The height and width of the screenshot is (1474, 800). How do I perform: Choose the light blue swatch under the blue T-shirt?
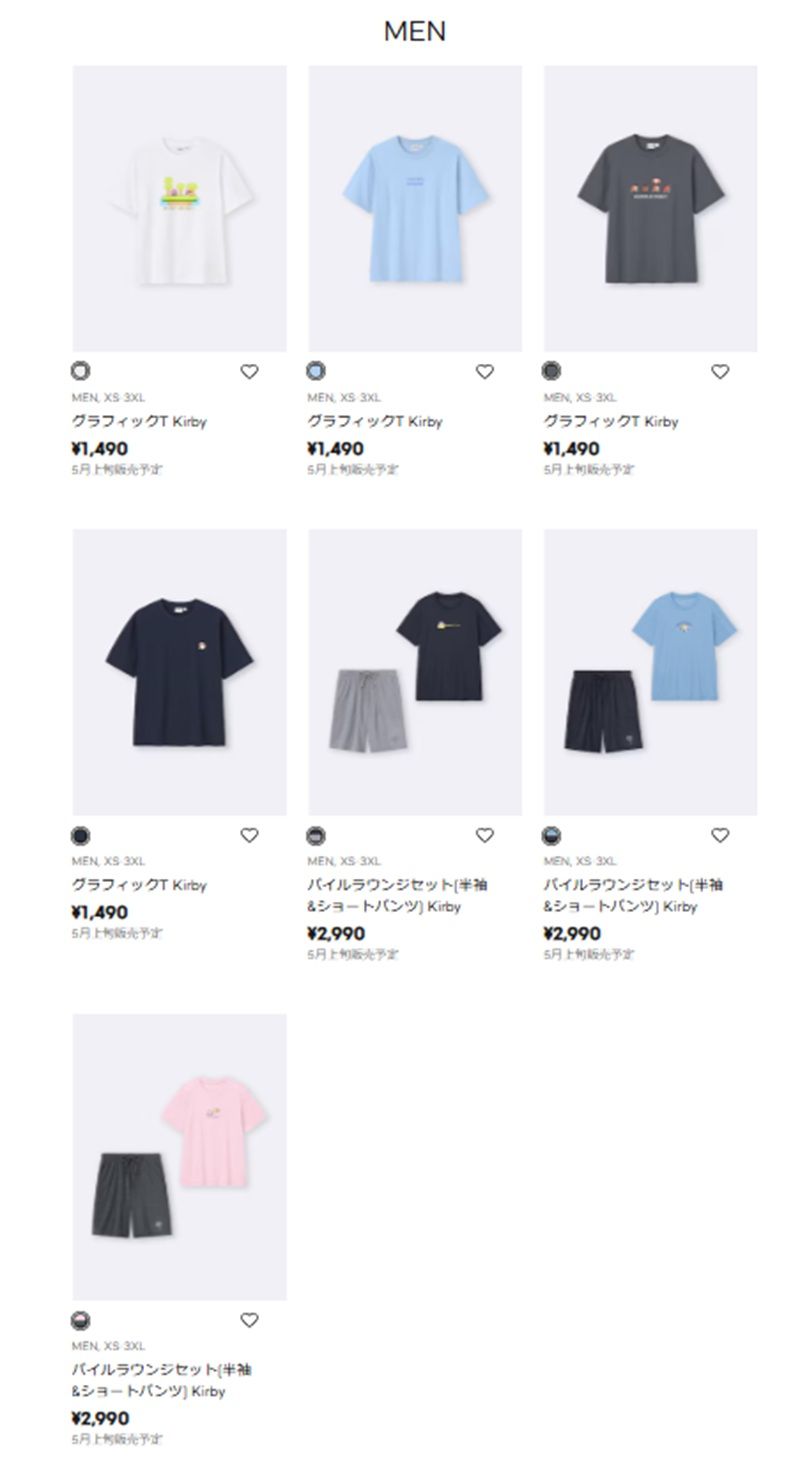pos(316,371)
